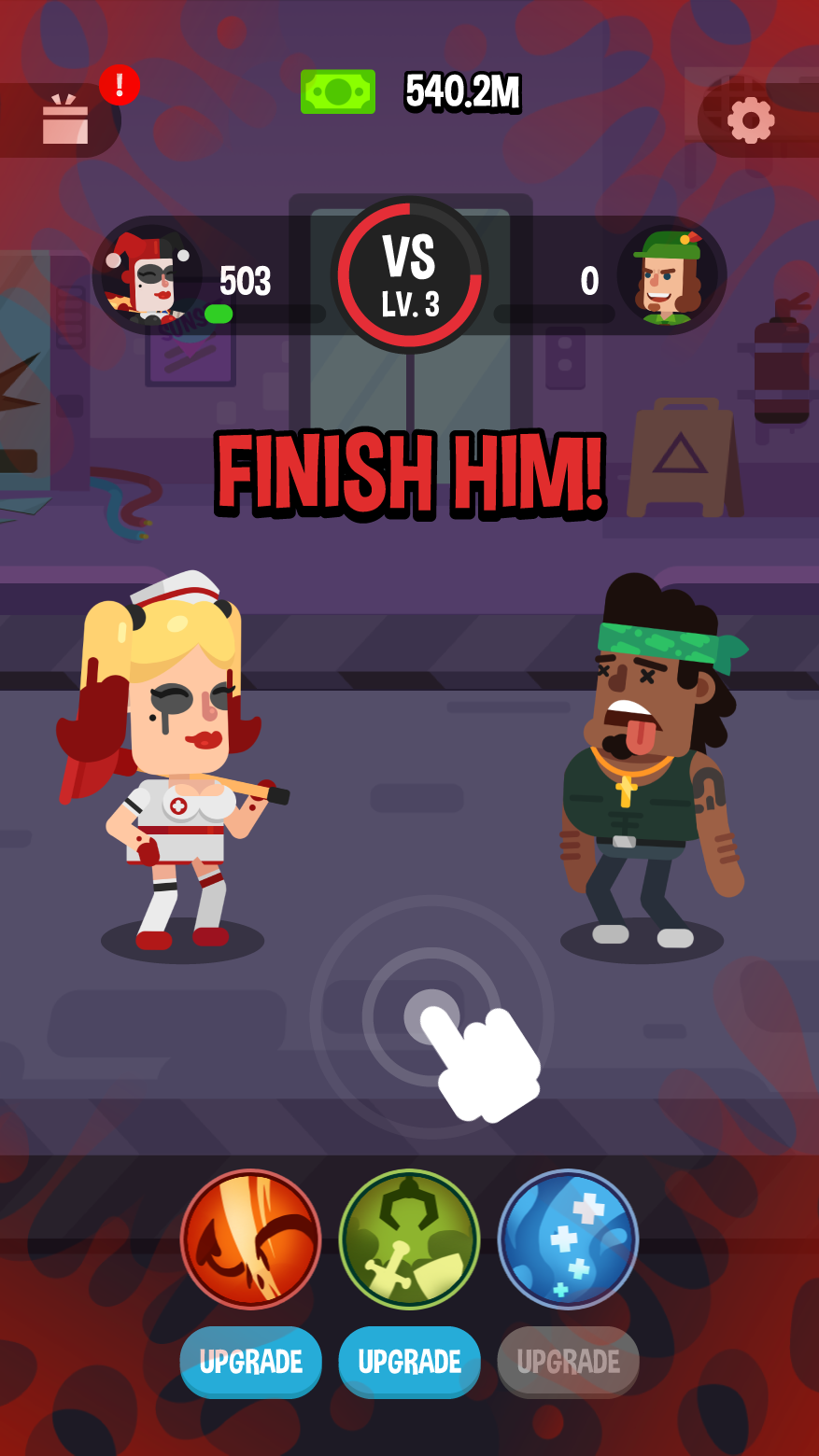Open the gift box rewards
Screen dimensions: 819x1456
[64, 120]
